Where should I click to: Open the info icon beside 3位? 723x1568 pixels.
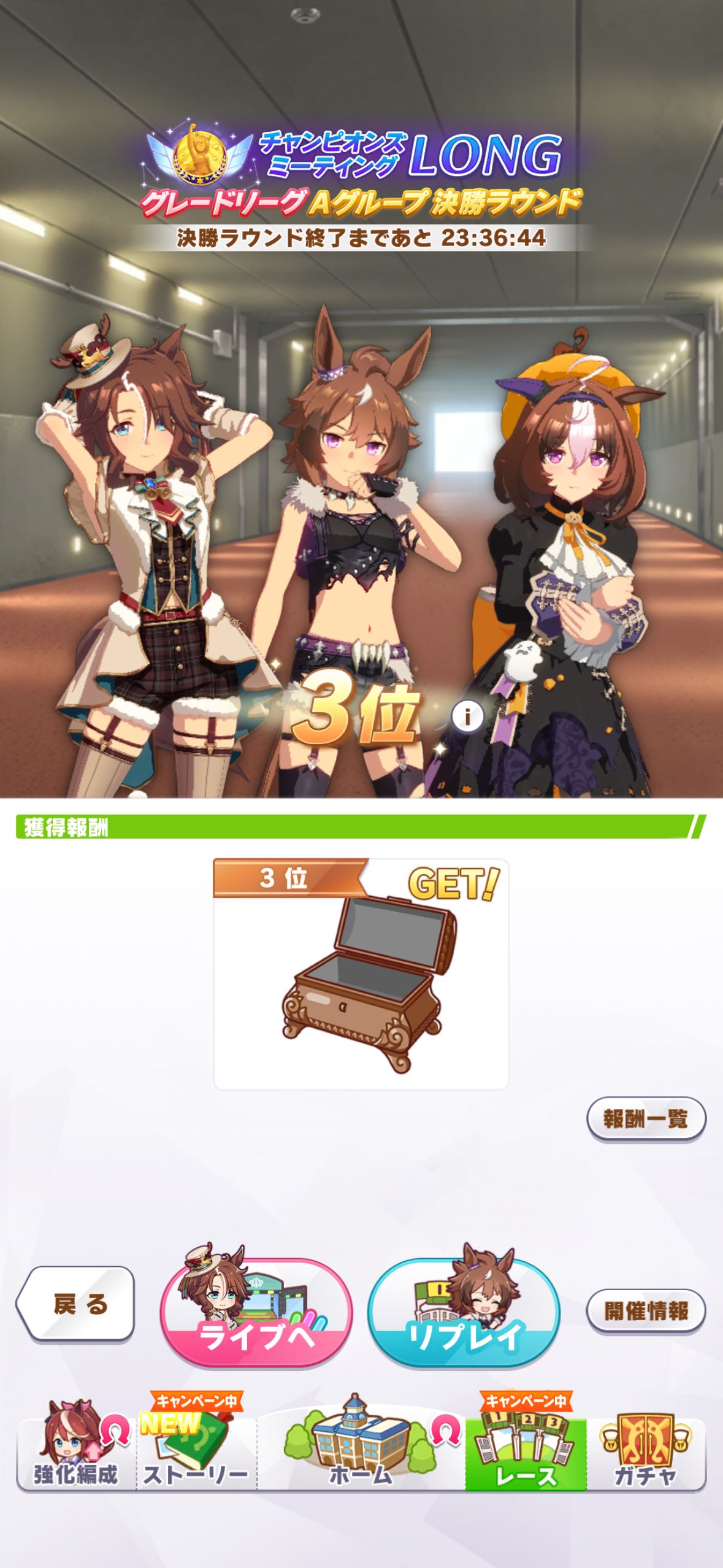(x=468, y=716)
